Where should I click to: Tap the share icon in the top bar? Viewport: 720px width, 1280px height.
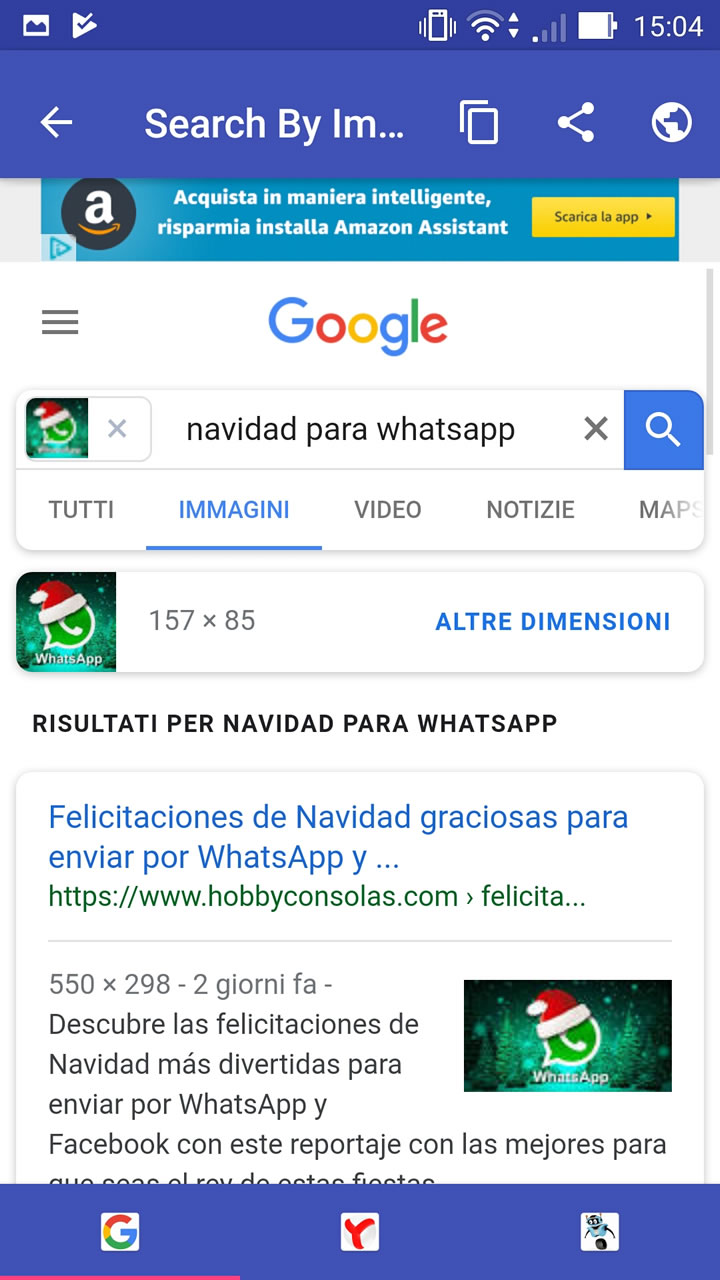pyautogui.click(x=575, y=123)
